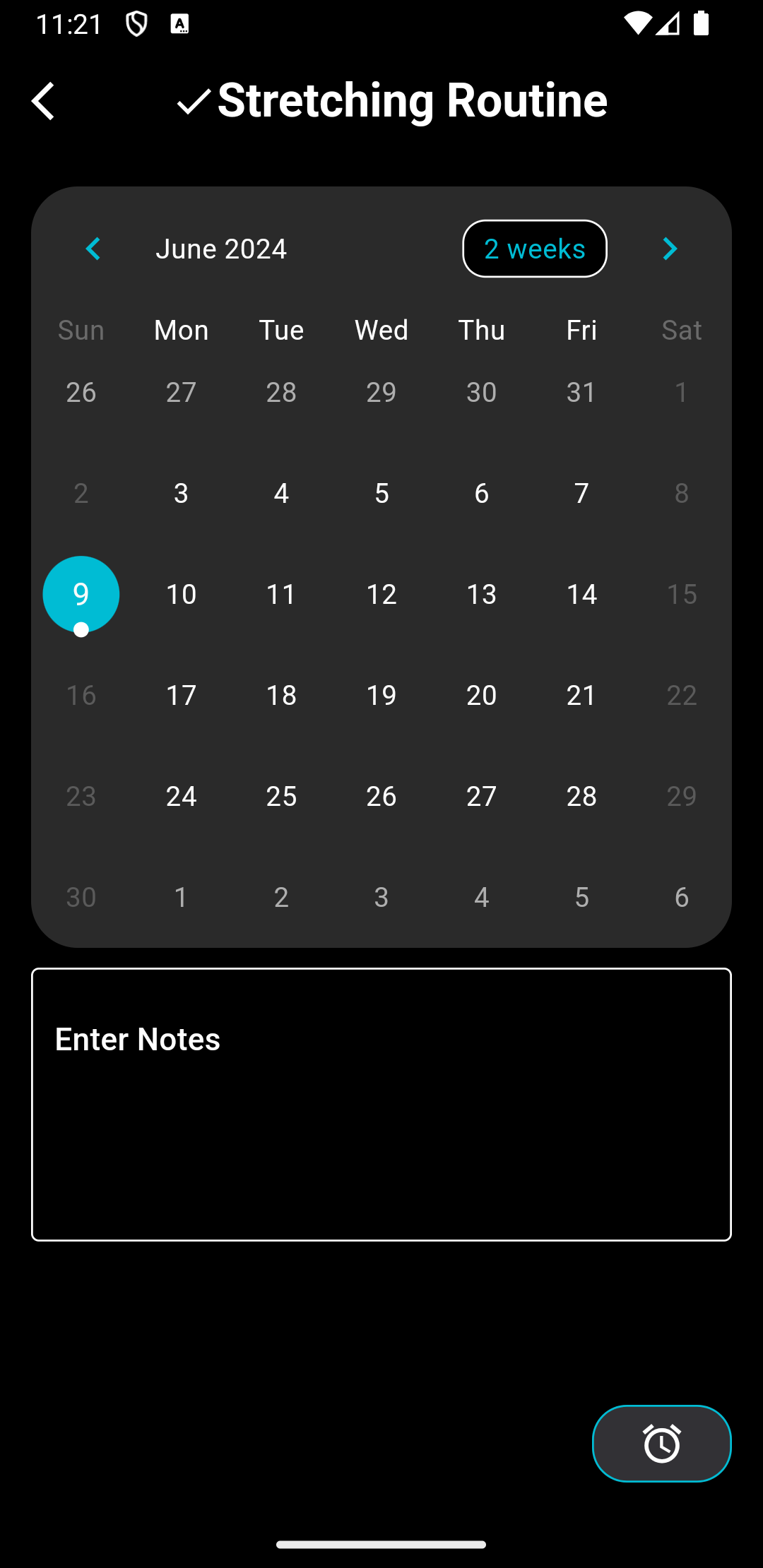Change the 2 weeks calendar format
The image size is (763, 1568).
coord(535,249)
